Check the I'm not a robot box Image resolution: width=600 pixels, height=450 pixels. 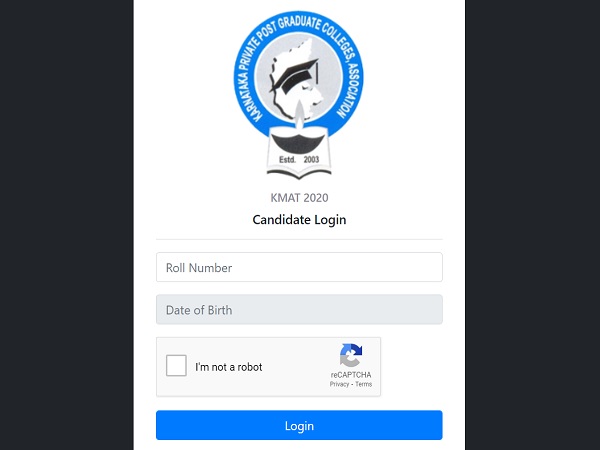click(177, 366)
